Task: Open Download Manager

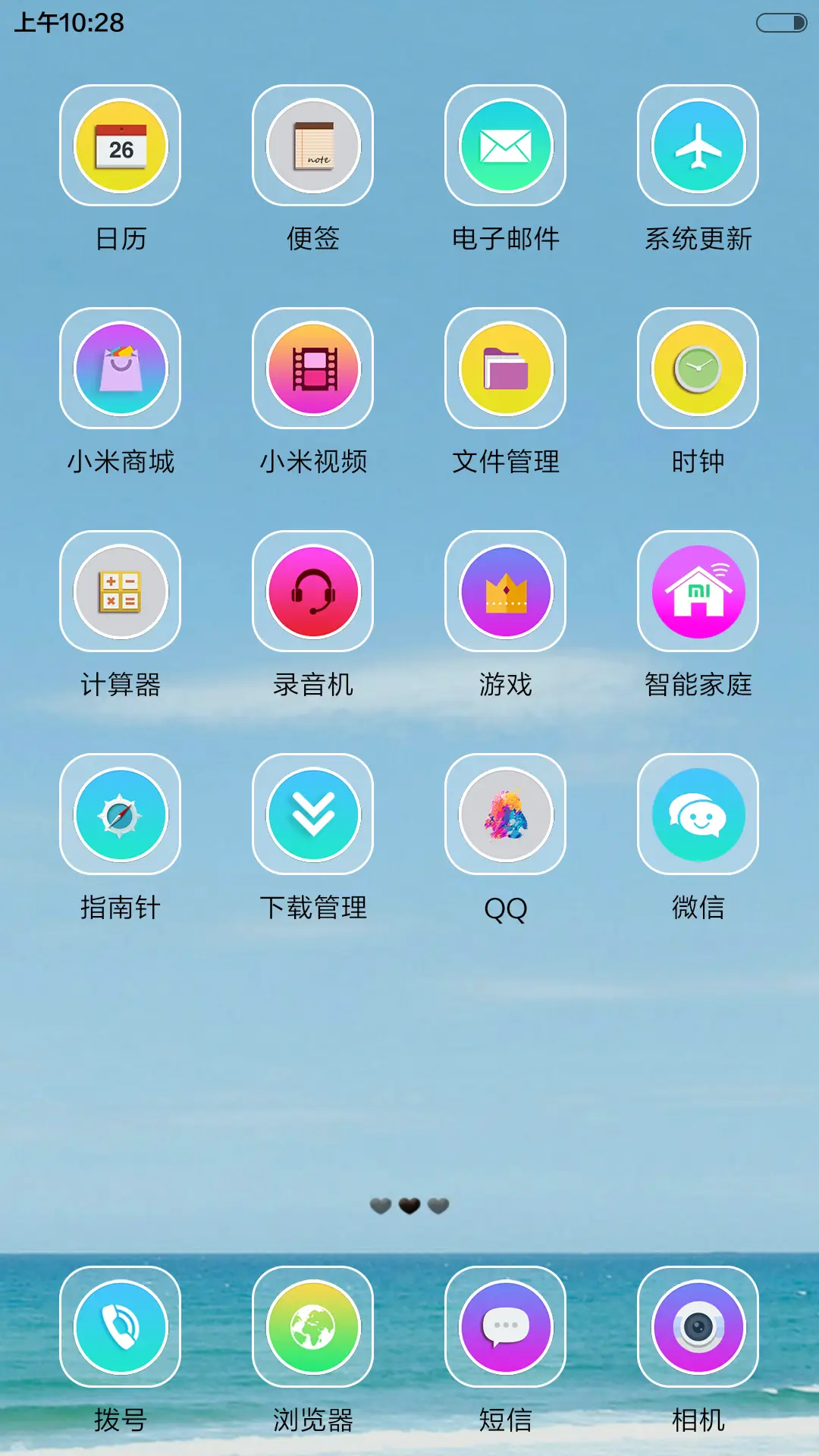Action: click(x=313, y=814)
